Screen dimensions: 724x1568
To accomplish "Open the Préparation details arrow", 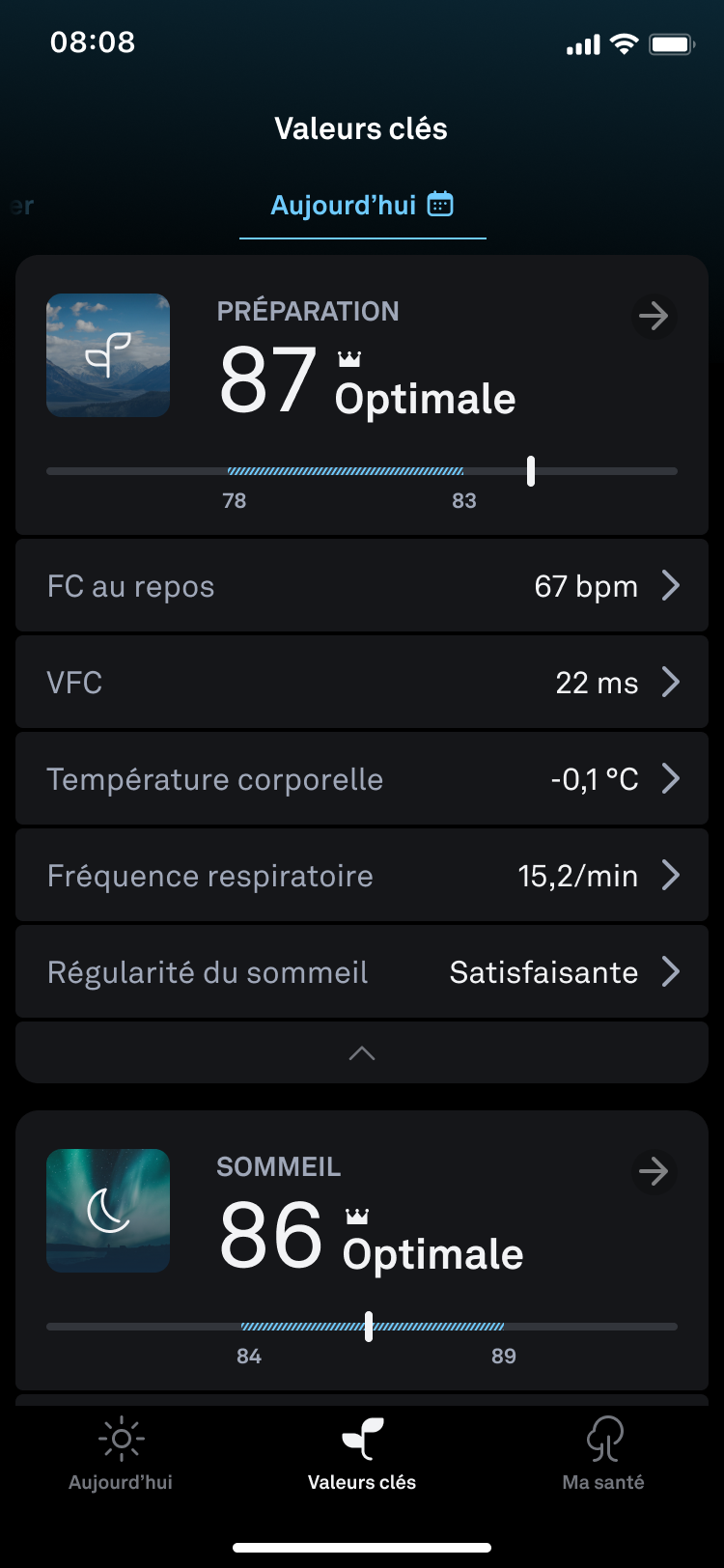I will (654, 317).
